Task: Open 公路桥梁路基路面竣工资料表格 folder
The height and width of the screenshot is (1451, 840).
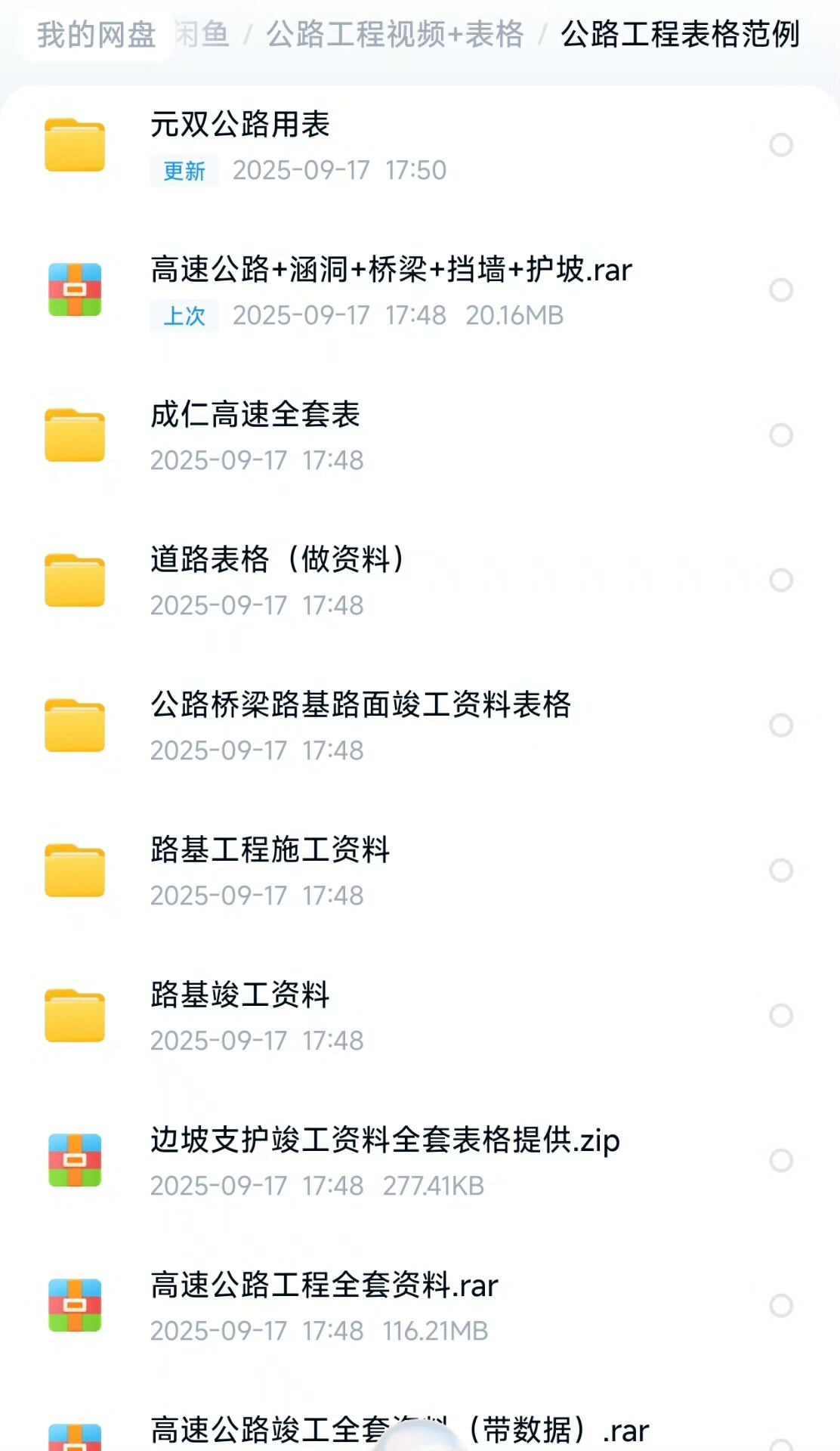Action: click(360, 706)
